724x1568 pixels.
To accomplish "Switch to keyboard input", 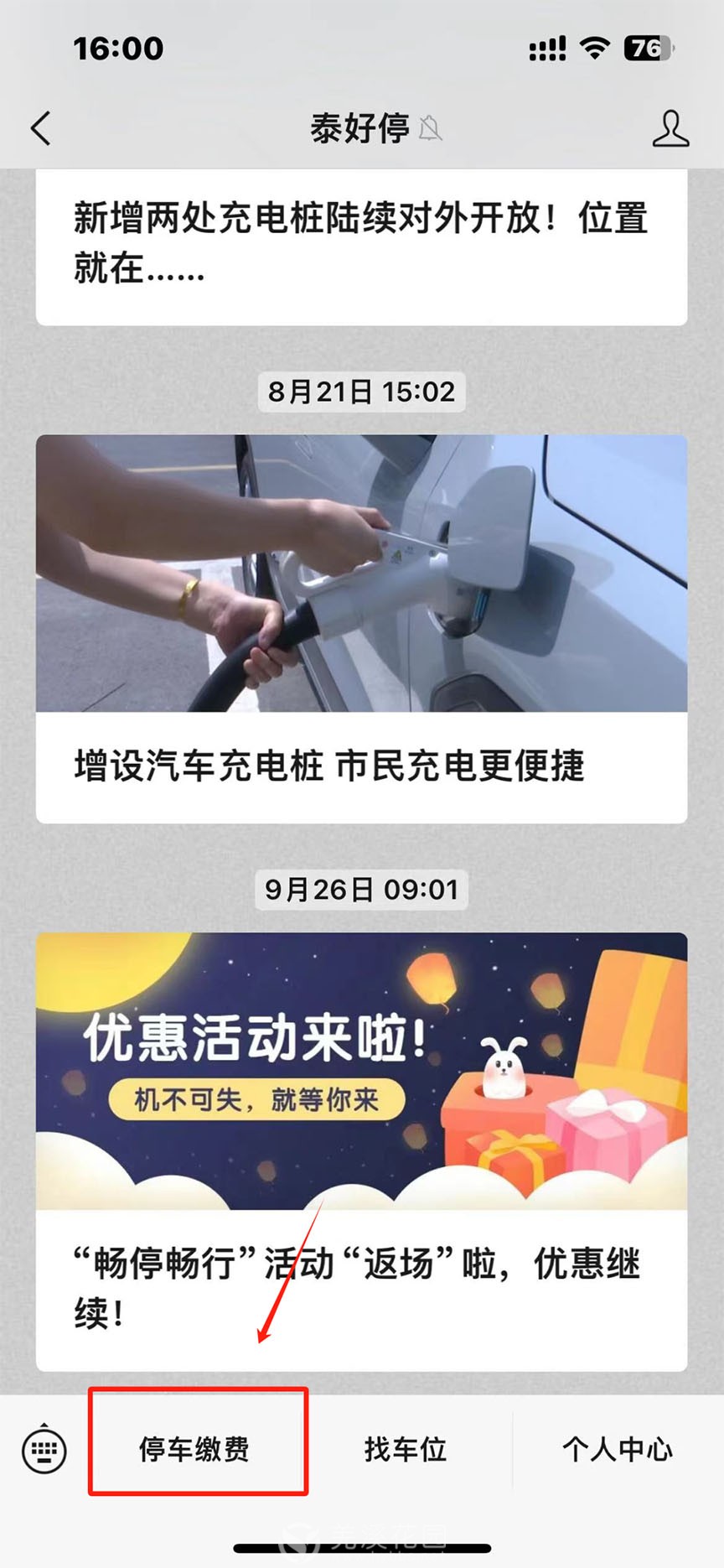I will 44,1449.
